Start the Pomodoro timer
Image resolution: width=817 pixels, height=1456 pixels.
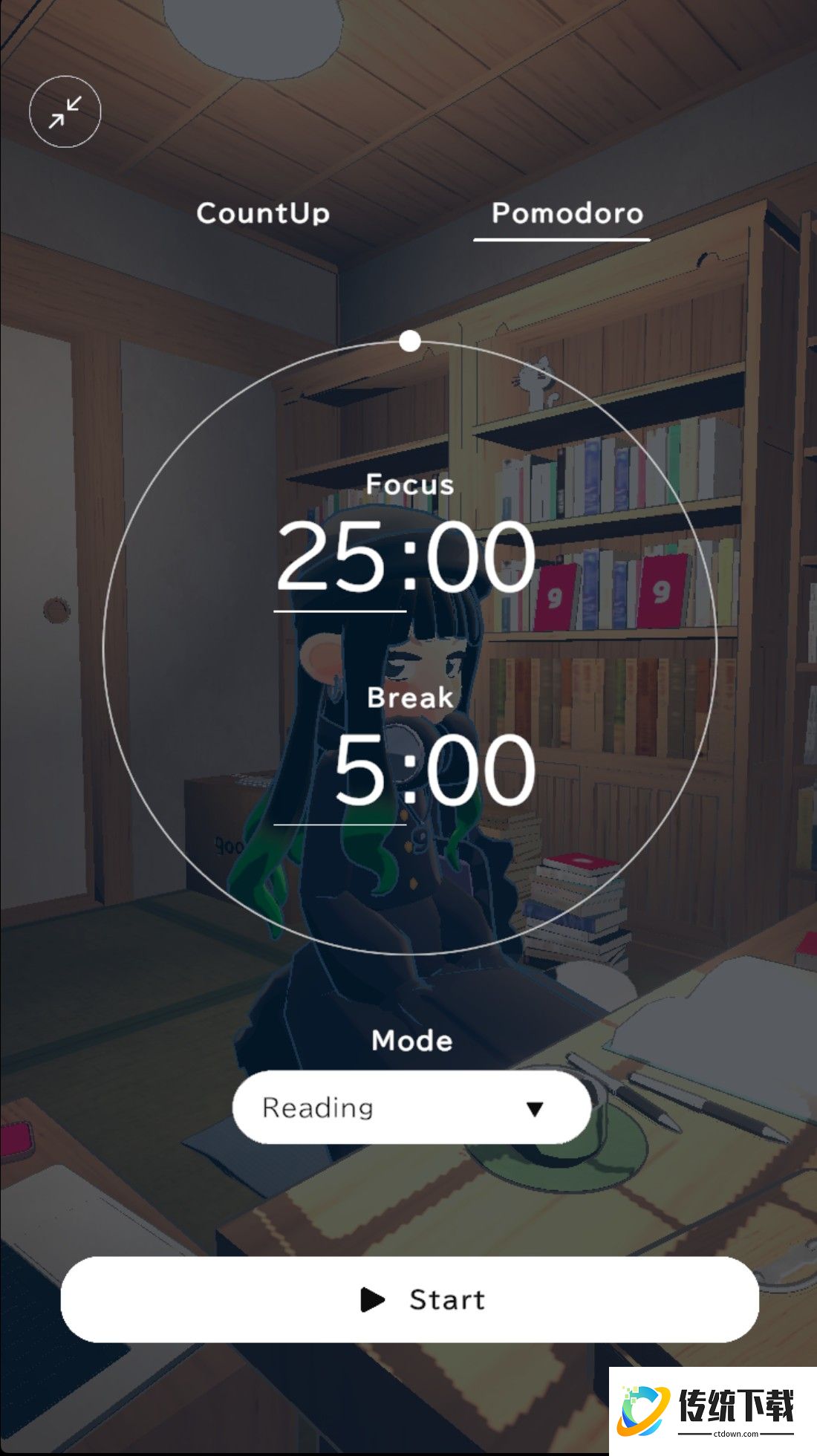410,1299
